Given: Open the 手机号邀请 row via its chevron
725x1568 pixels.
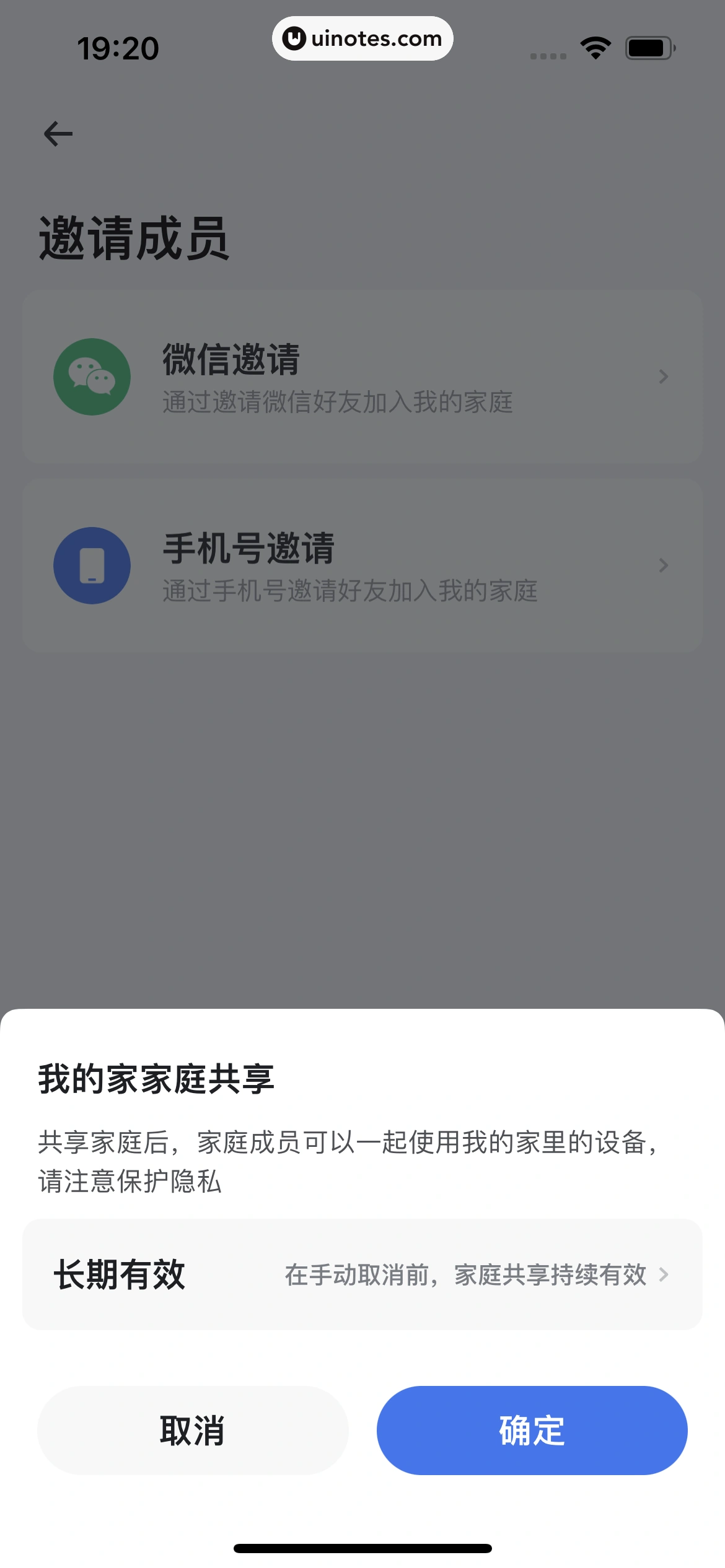Looking at the screenshot, I should (662, 565).
